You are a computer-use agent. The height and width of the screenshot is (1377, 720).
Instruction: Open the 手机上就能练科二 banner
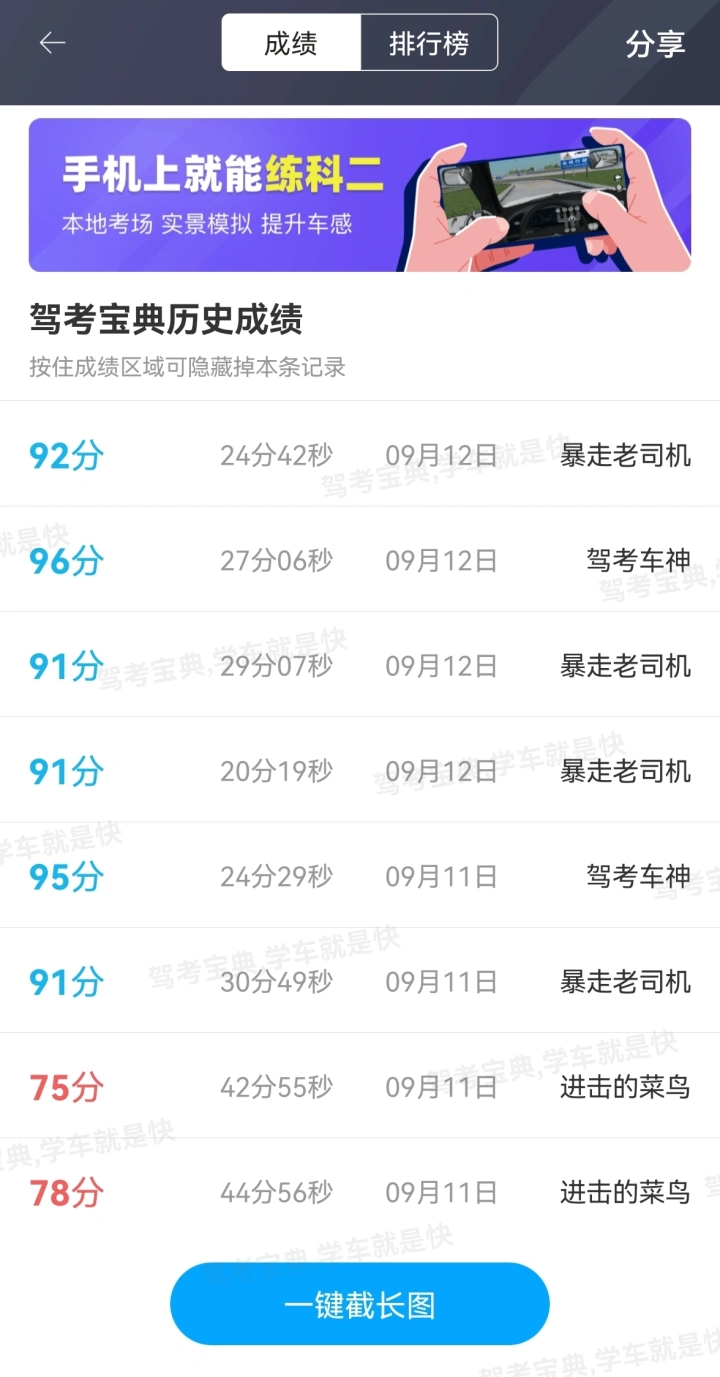(x=360, y=195)
